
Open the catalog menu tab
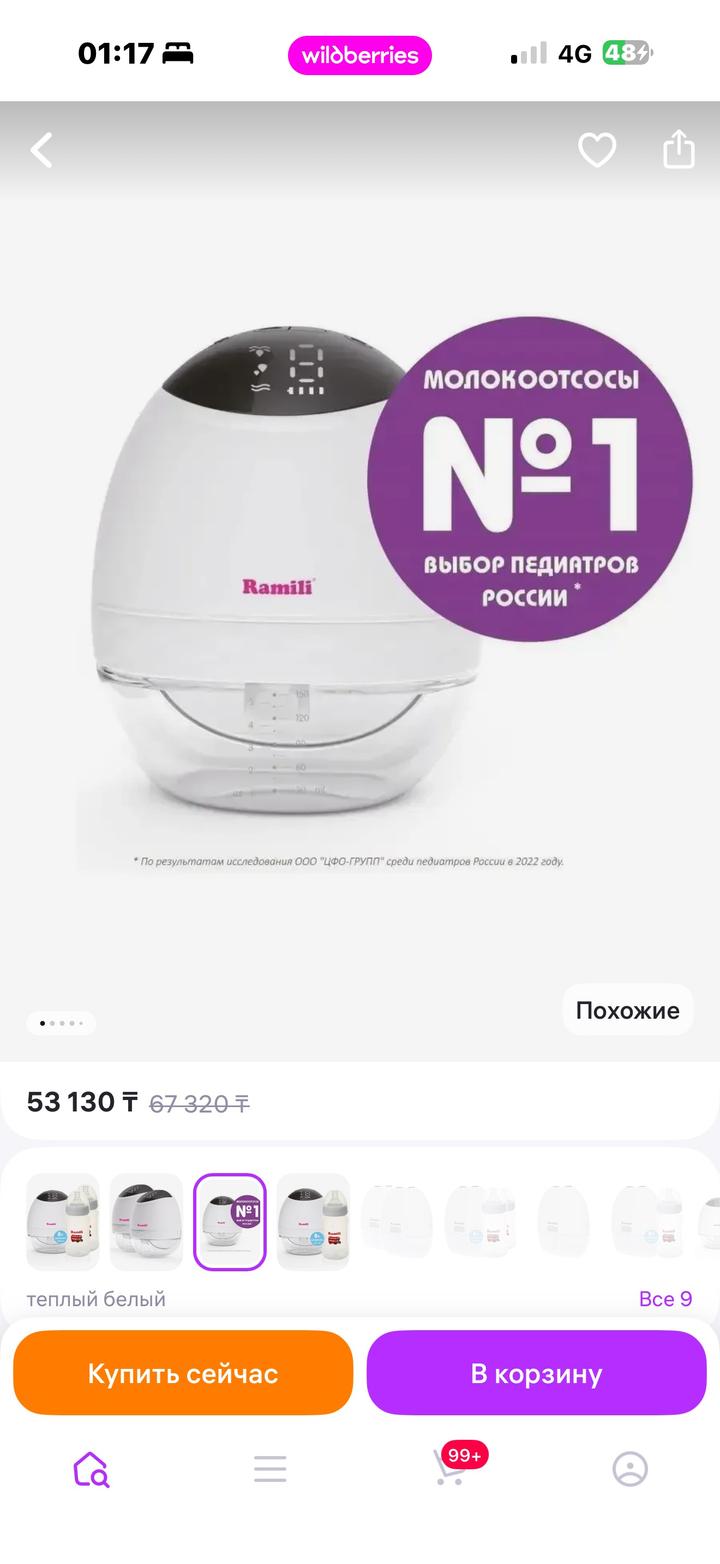point(270,1469)
